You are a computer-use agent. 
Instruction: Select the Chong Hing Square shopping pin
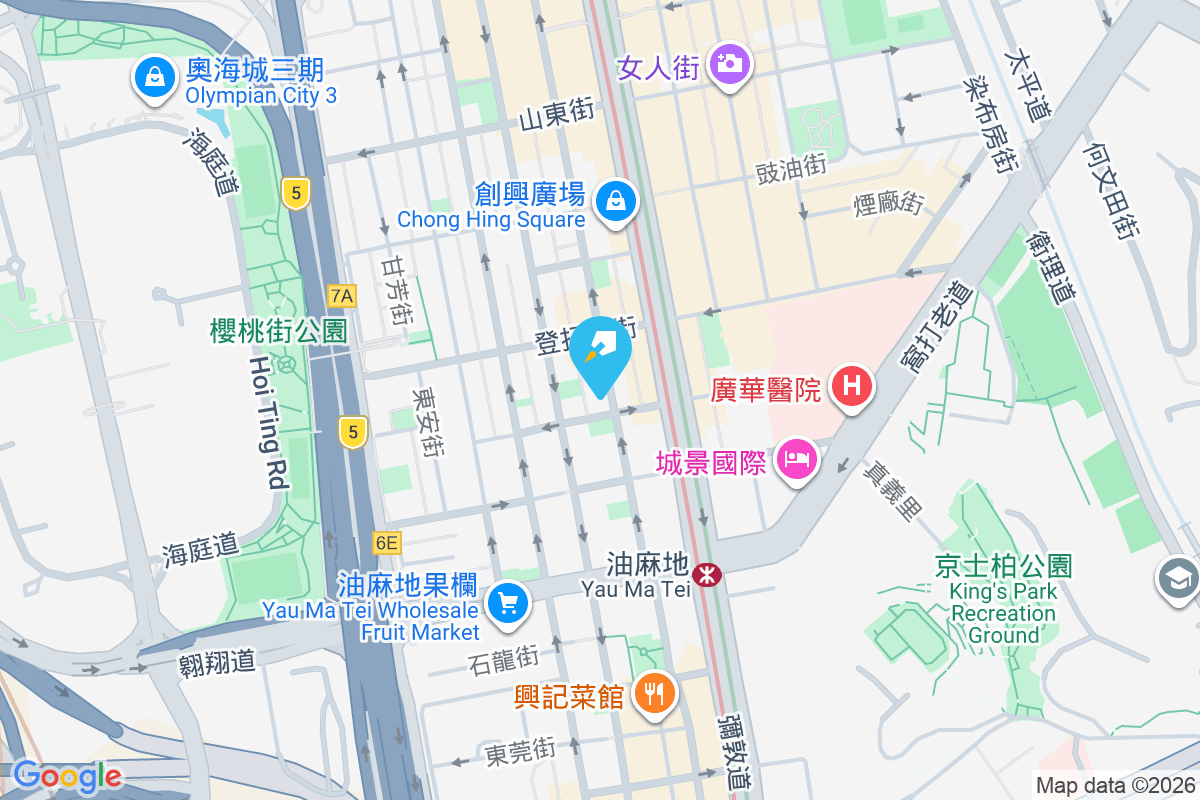click(616, 201)
